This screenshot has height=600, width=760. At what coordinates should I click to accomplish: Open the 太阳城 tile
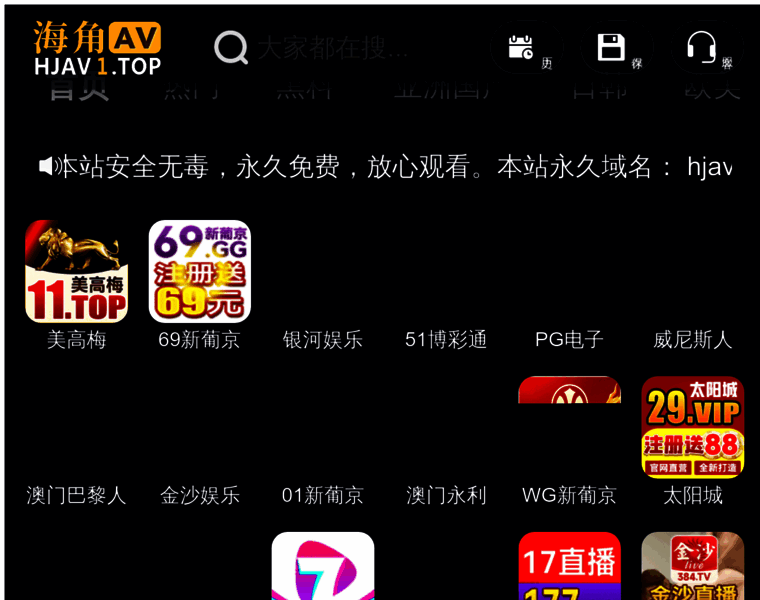tap(692, 428)
